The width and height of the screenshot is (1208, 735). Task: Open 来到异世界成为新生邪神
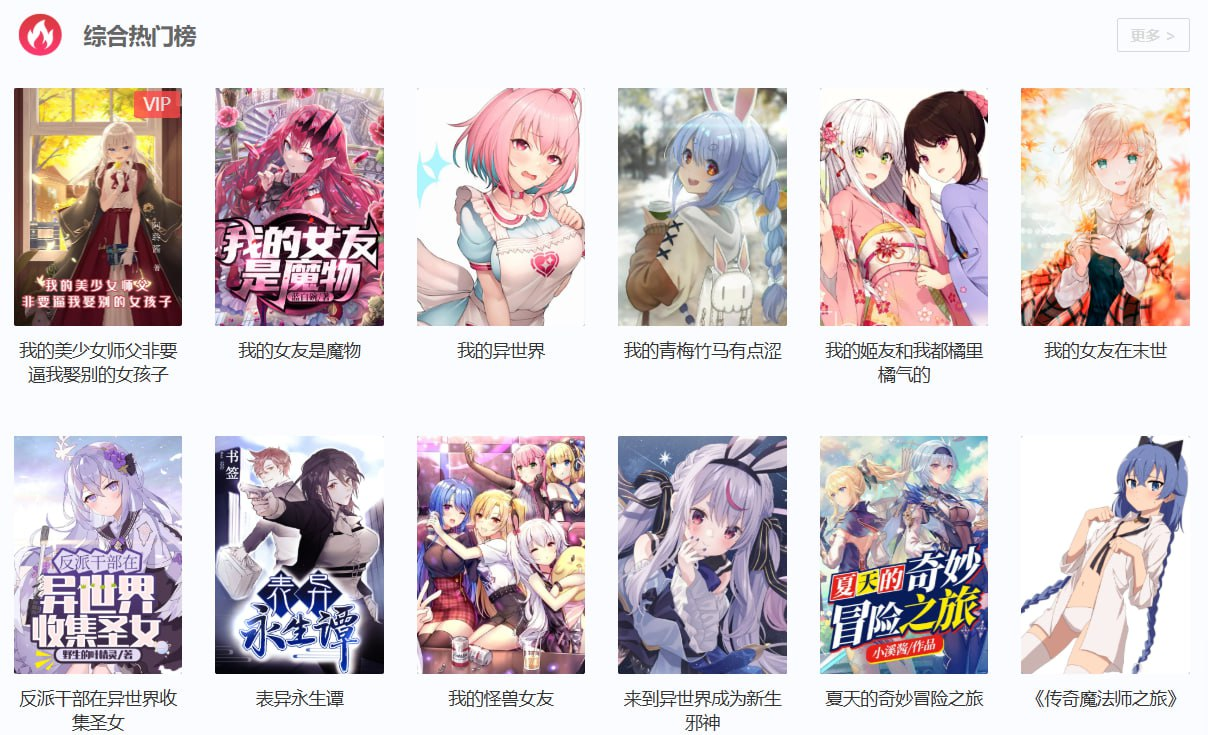702,555
